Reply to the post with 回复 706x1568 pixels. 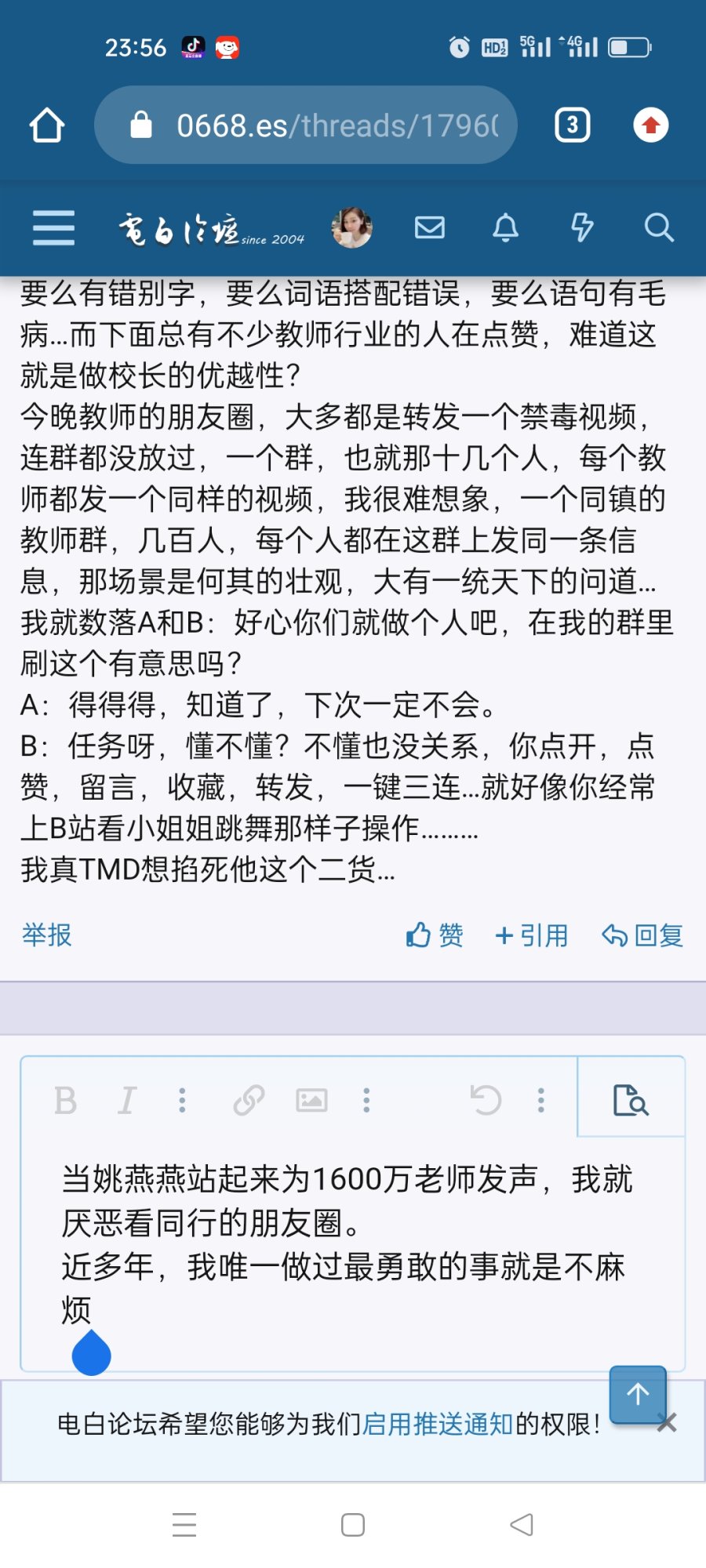[642, 935]
